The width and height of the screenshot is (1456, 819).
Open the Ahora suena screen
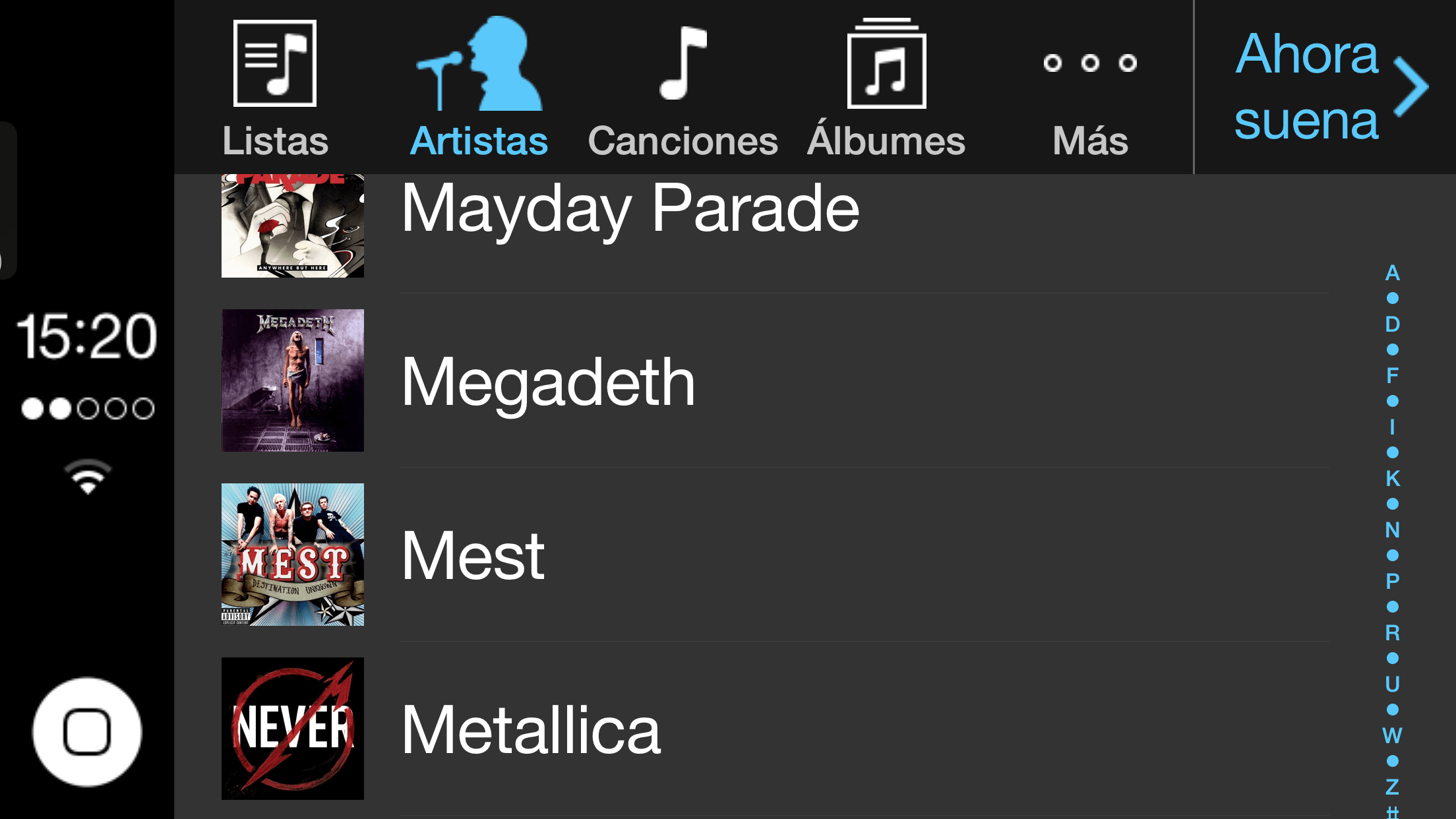click(x=1325, y=87)
